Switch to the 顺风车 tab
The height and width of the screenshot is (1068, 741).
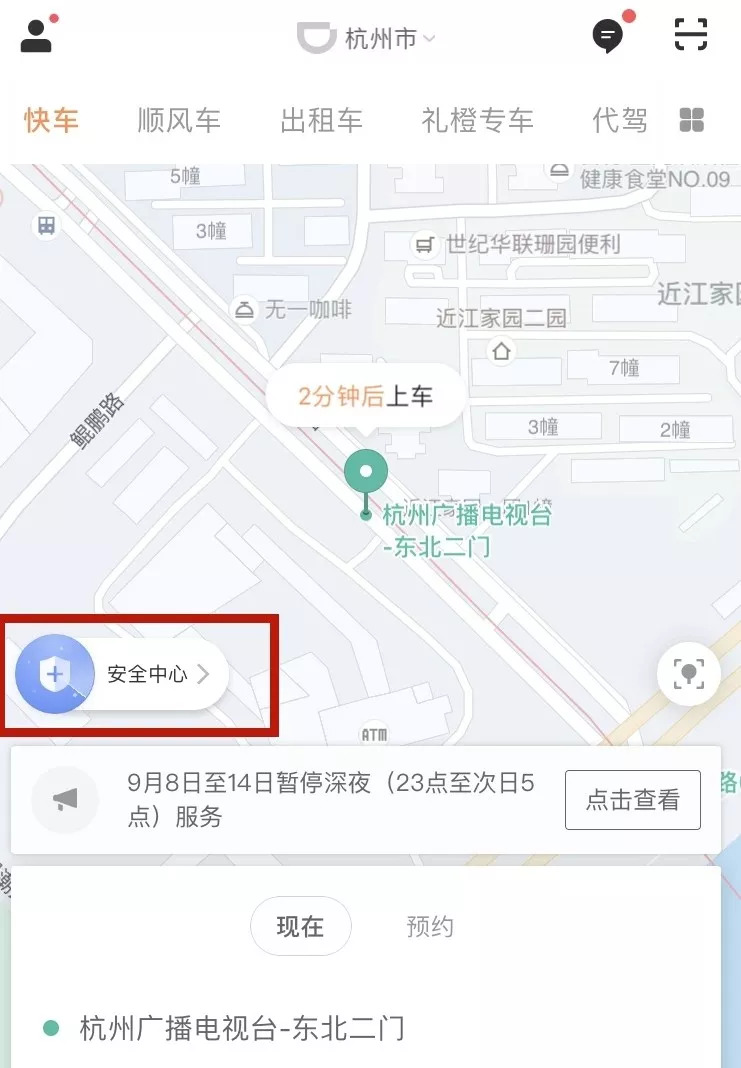pyautogui.click(x=178, y=120)
